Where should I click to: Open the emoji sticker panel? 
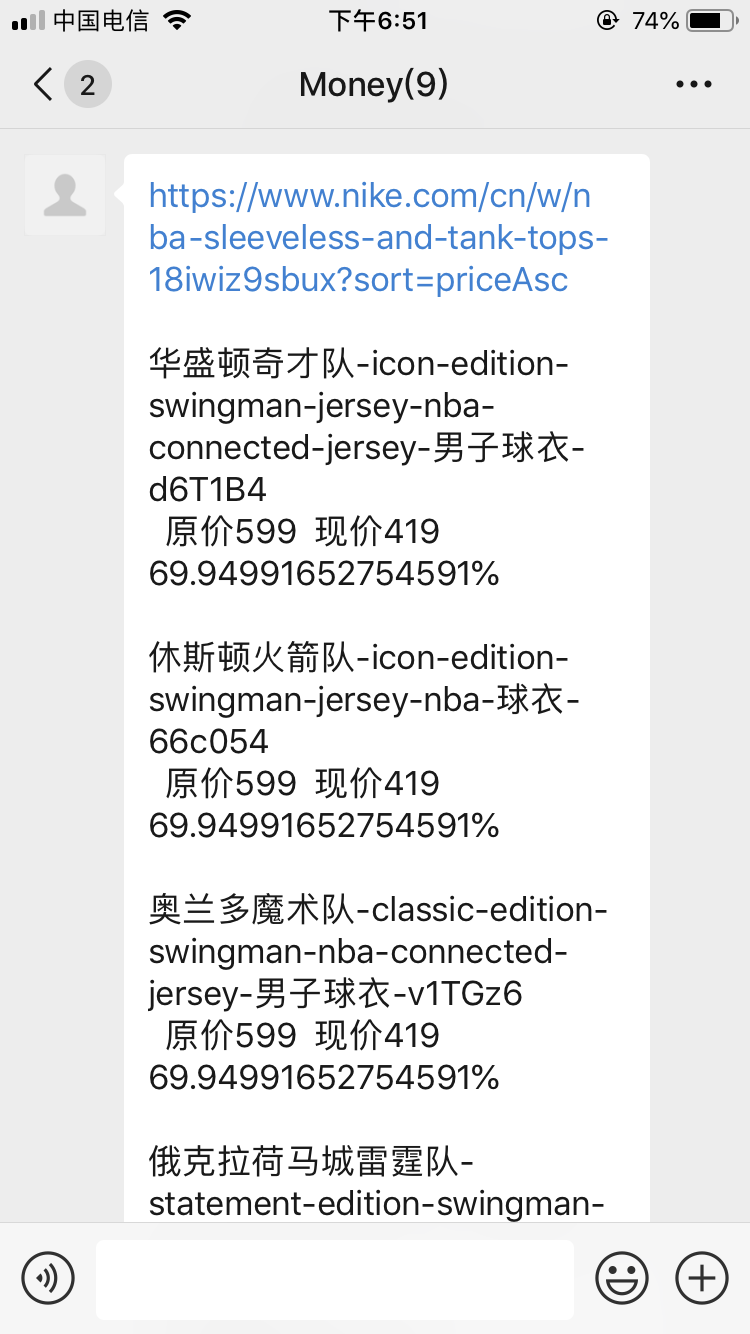pos(622,1277)
